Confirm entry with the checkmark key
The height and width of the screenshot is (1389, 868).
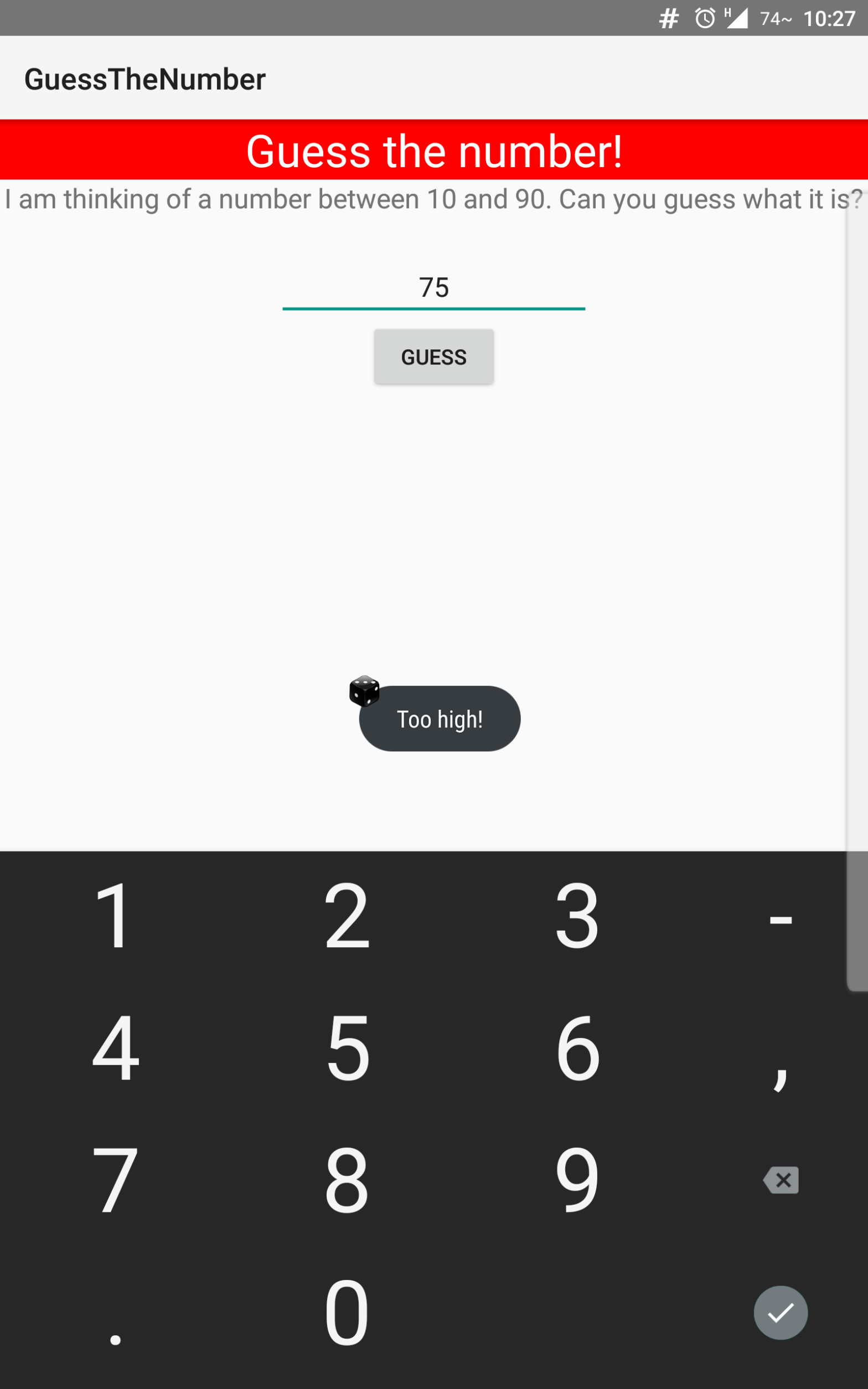(x=780, y=1312)
